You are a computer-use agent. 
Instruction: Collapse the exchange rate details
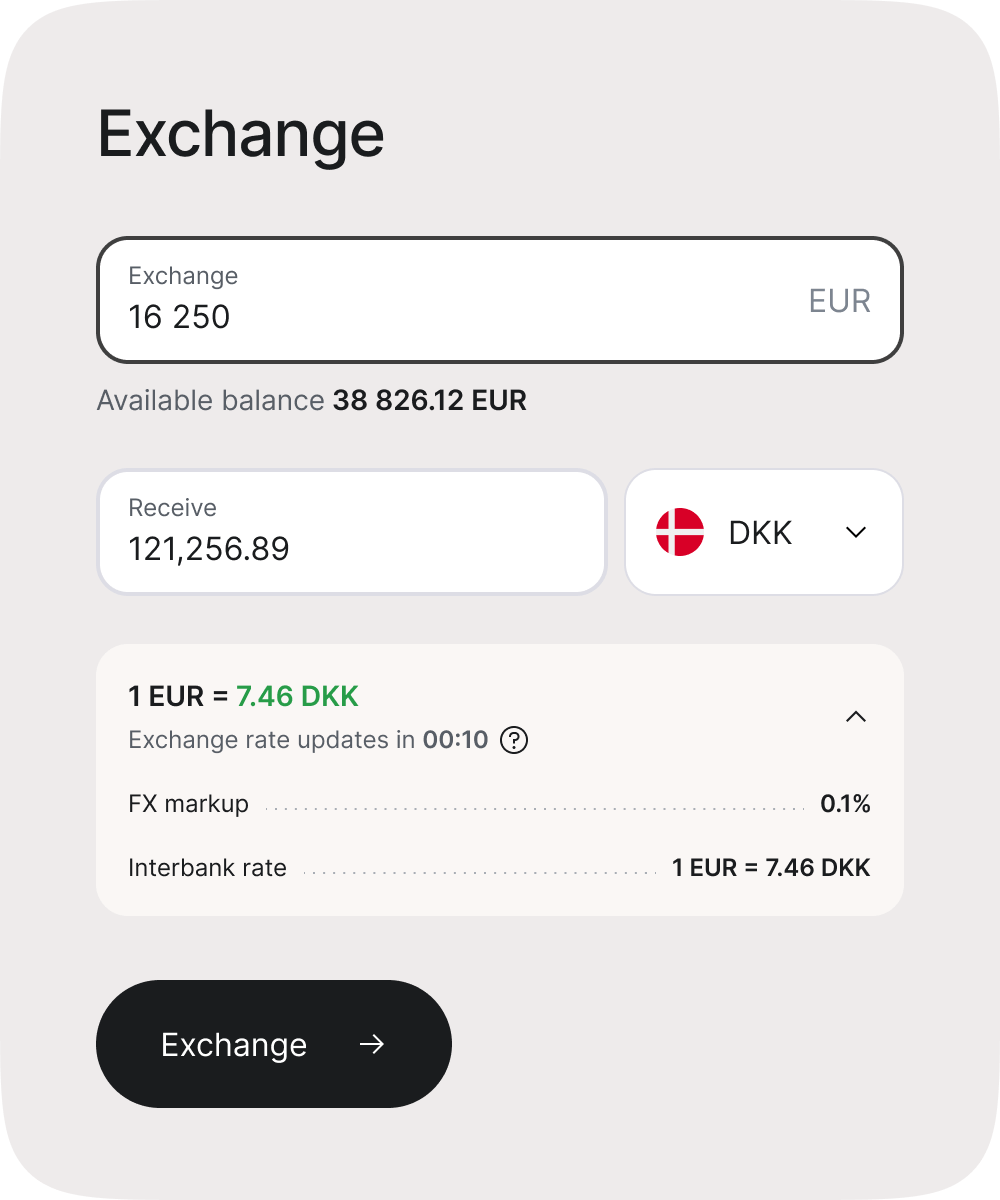point(855,716)
